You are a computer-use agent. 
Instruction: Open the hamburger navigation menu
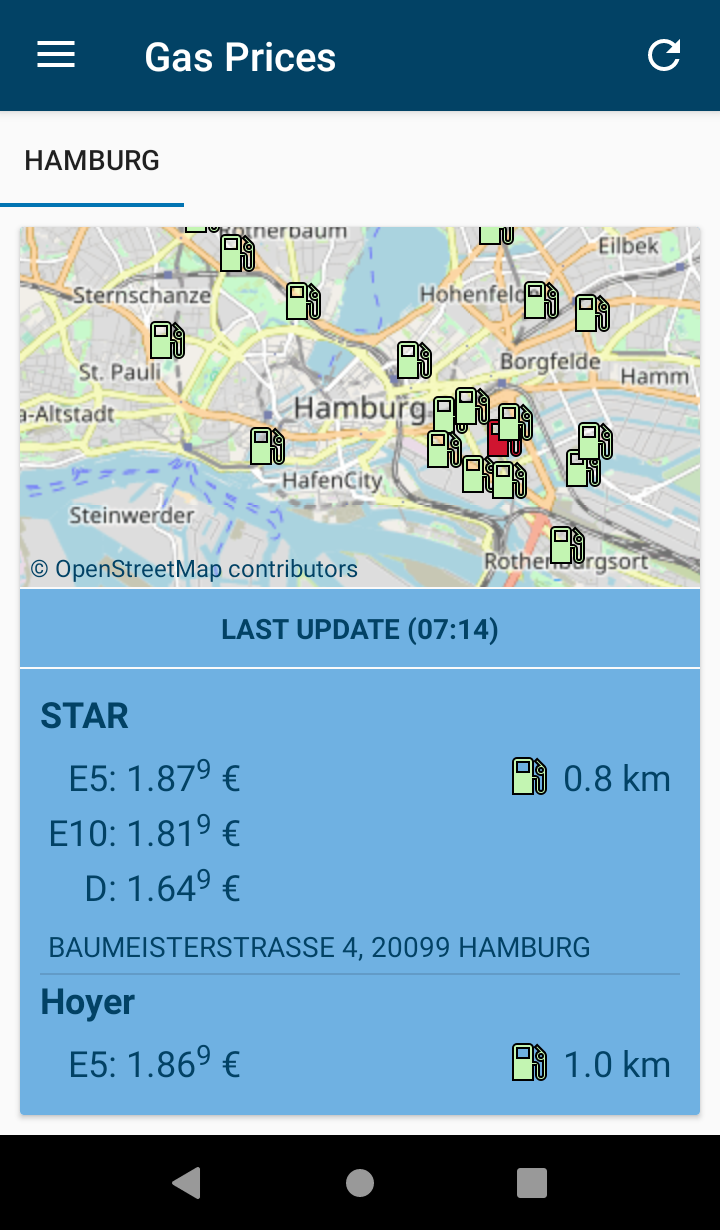(56, 55)
